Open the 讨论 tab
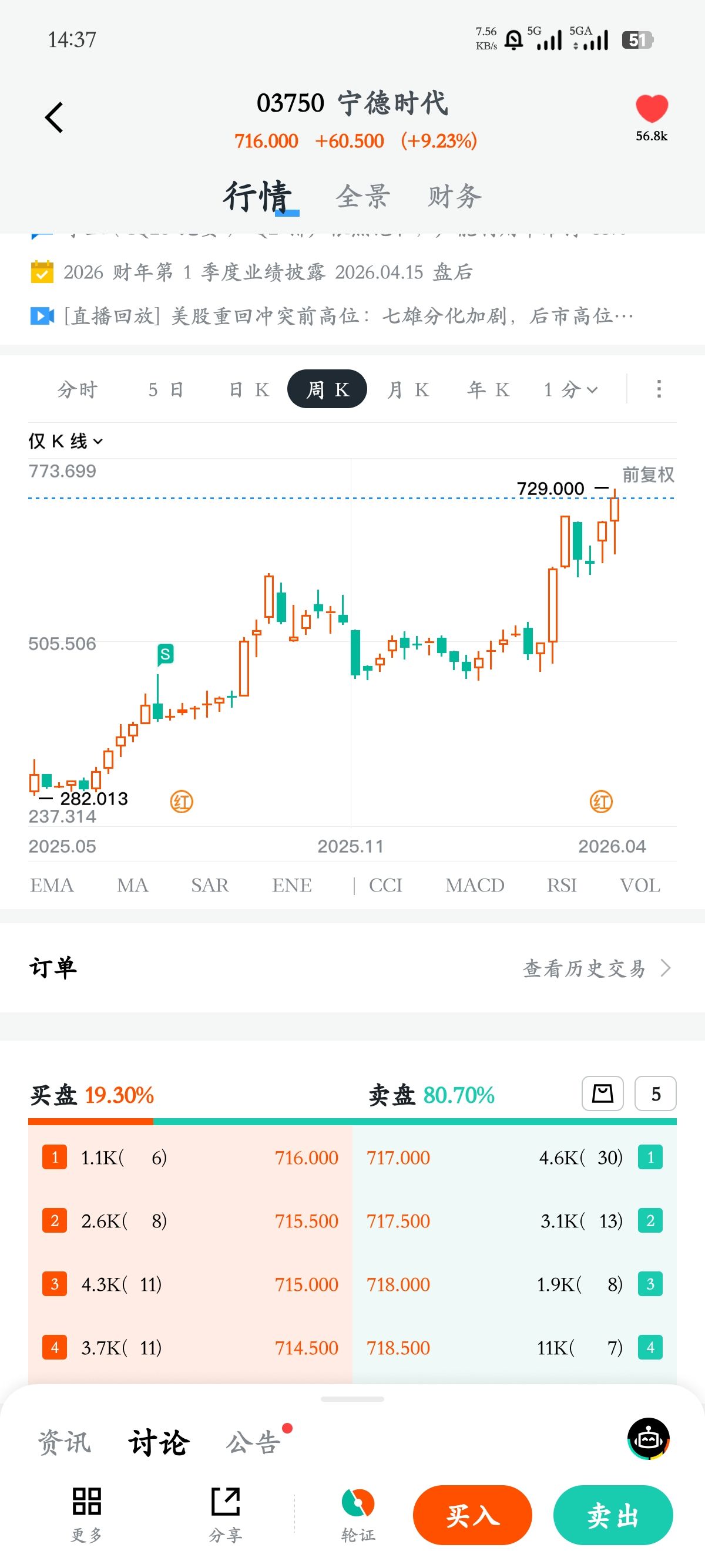The width and height of the screenshot is (705, 1568). (158, 1442)
